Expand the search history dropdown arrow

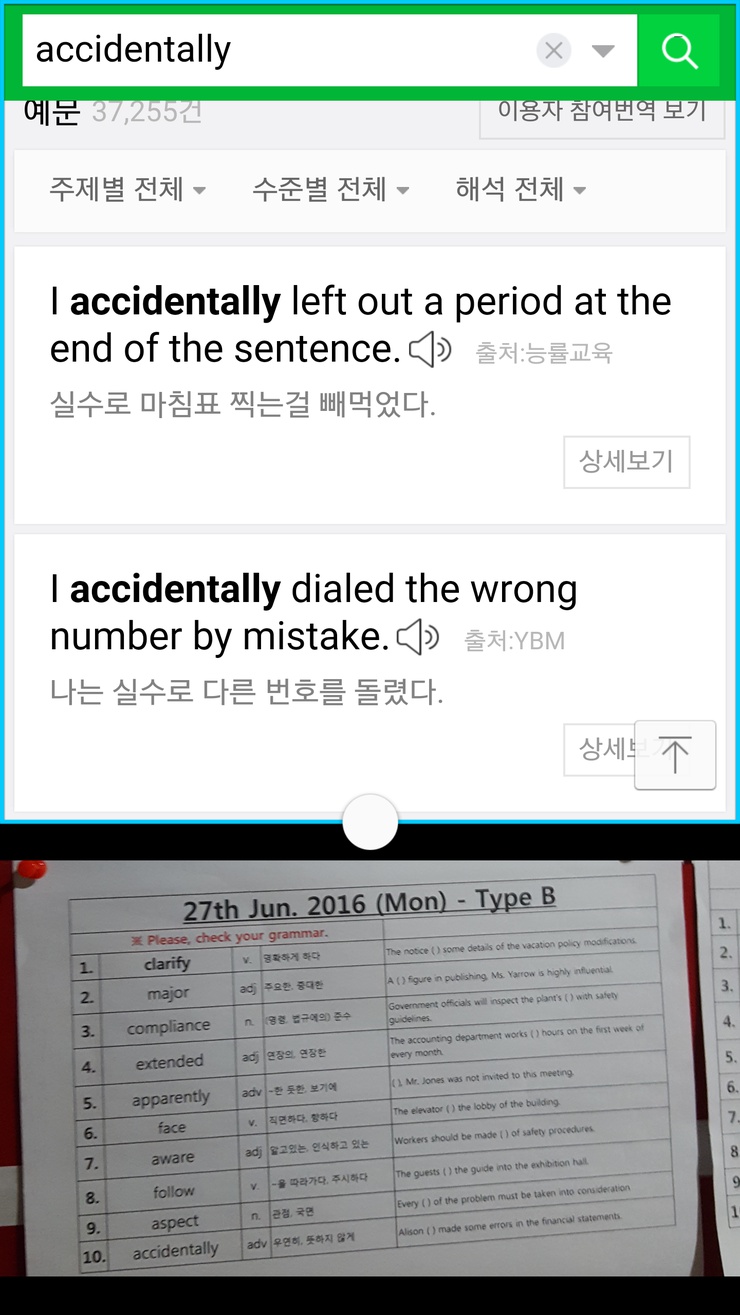[x=603, y=50]
